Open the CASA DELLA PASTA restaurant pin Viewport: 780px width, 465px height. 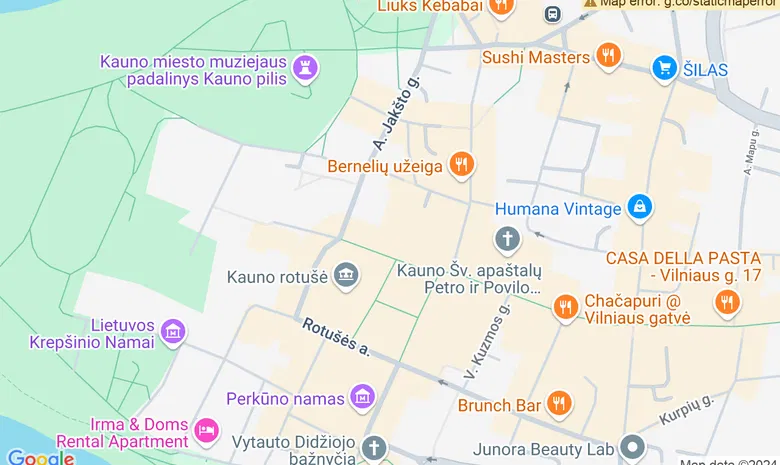[x=727, y=301]
